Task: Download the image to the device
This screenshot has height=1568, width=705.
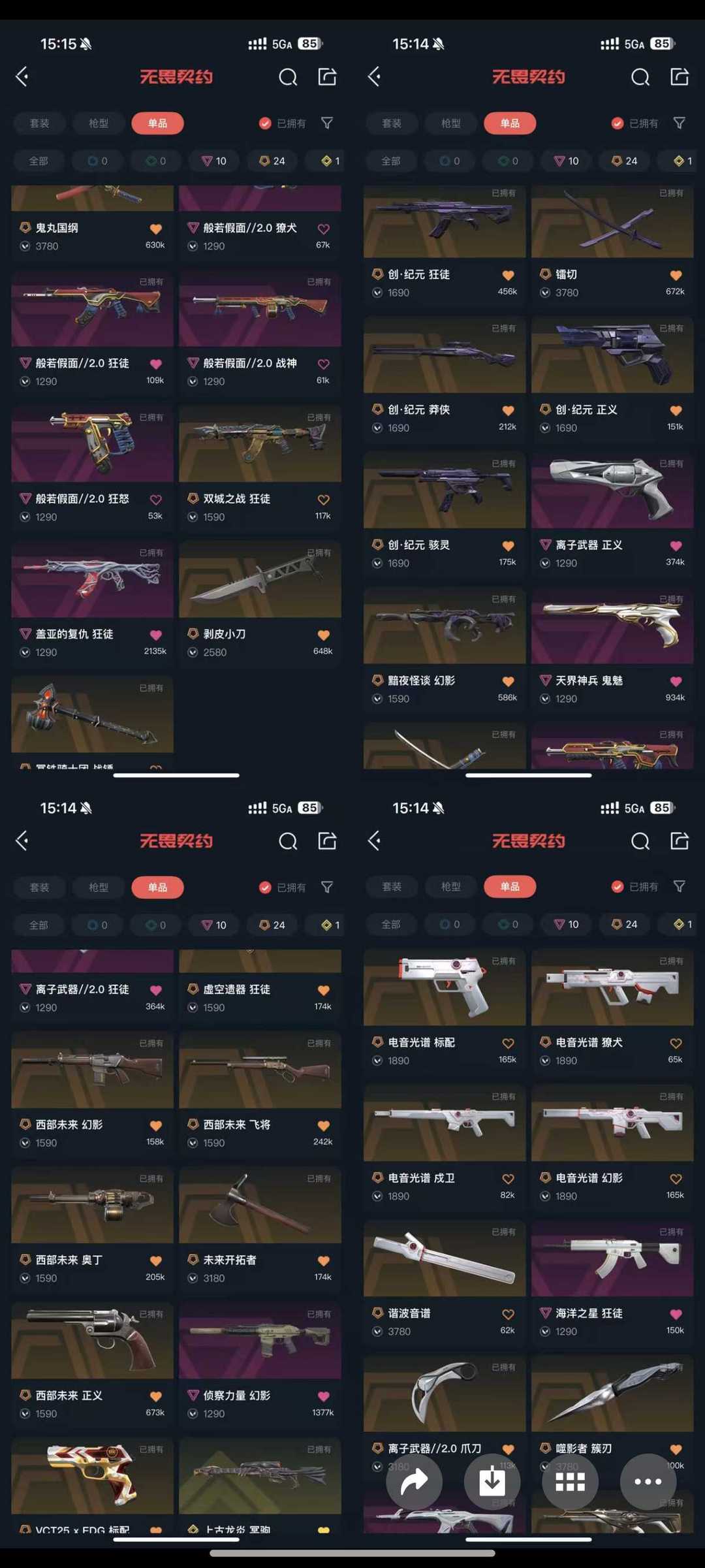Action: tap(492, 1482)
